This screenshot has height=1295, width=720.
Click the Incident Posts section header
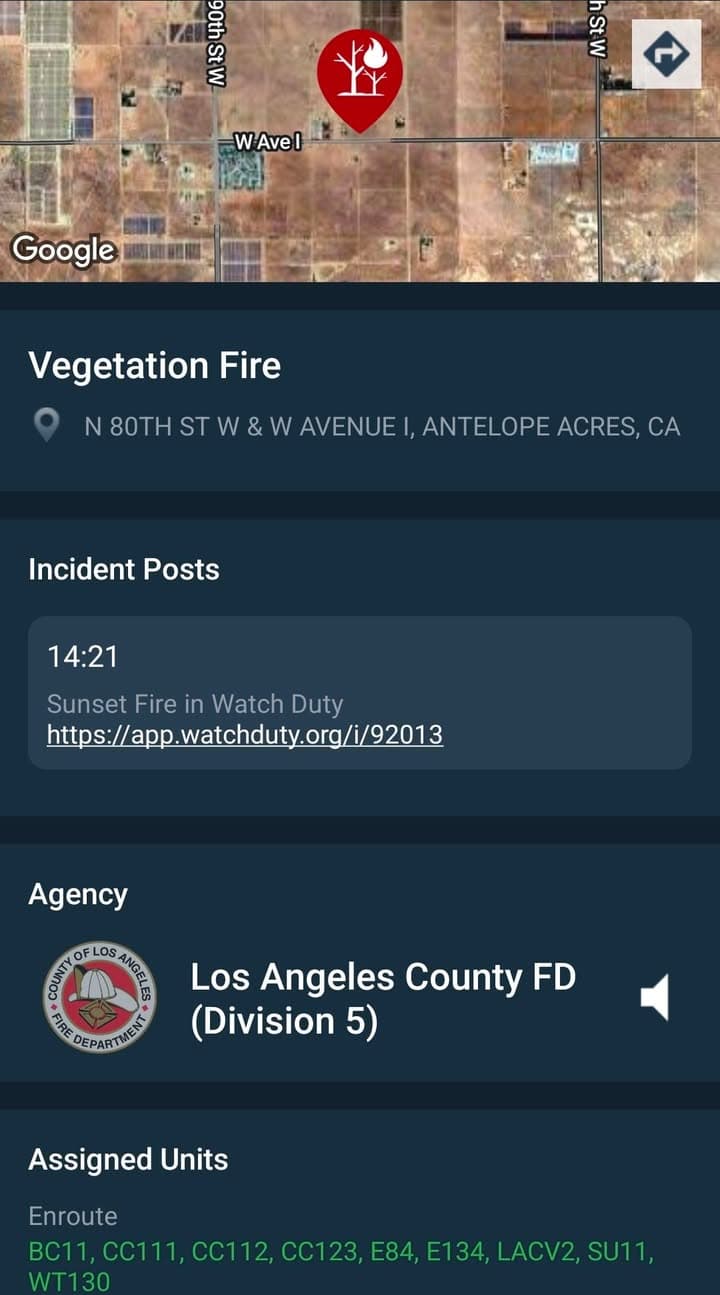pyautogui.click(x=124, y=569)
